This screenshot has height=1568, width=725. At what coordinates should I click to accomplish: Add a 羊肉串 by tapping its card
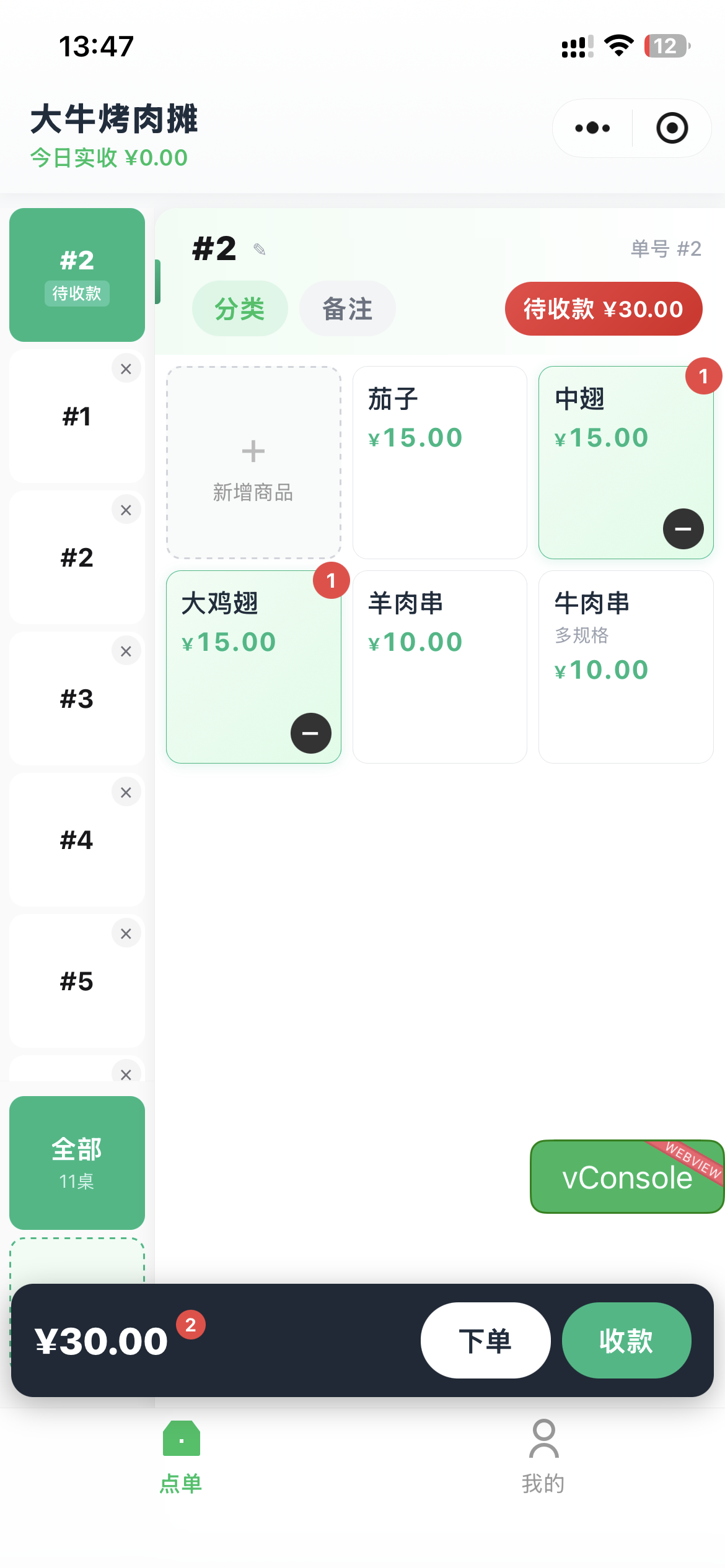[x=439, y=668]
